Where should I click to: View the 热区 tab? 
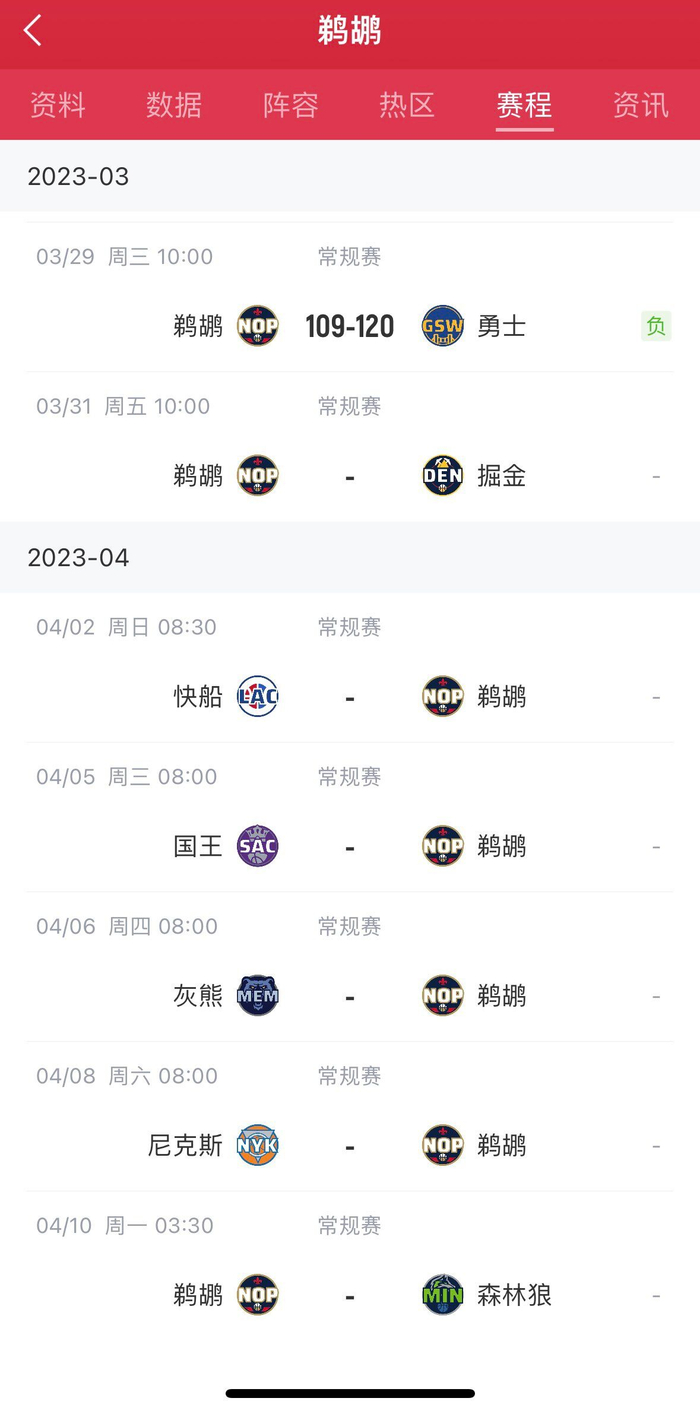coord(407,105)
